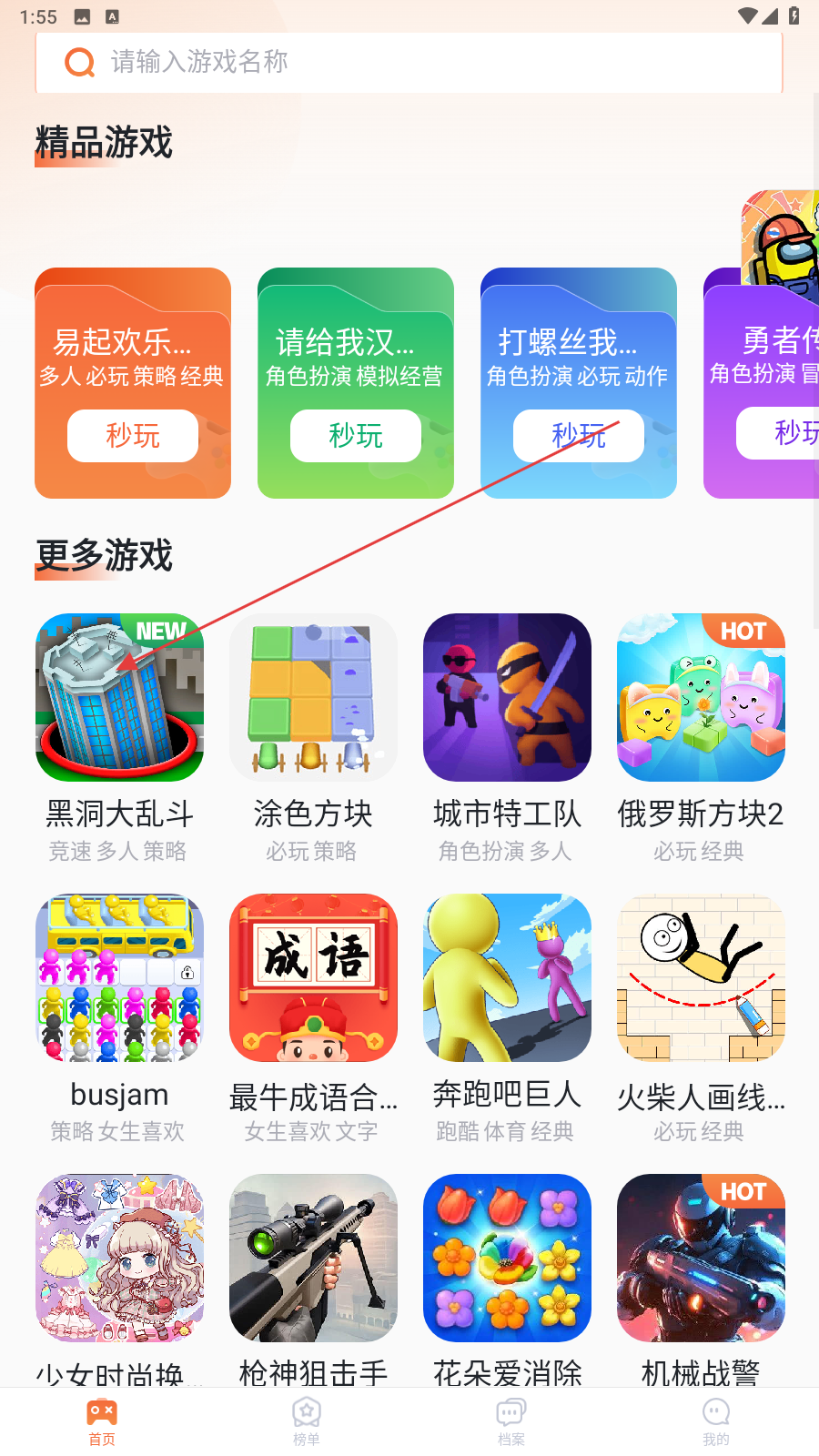Tap the game name search field
This screenshot has height=1456, width=819.
409,62
